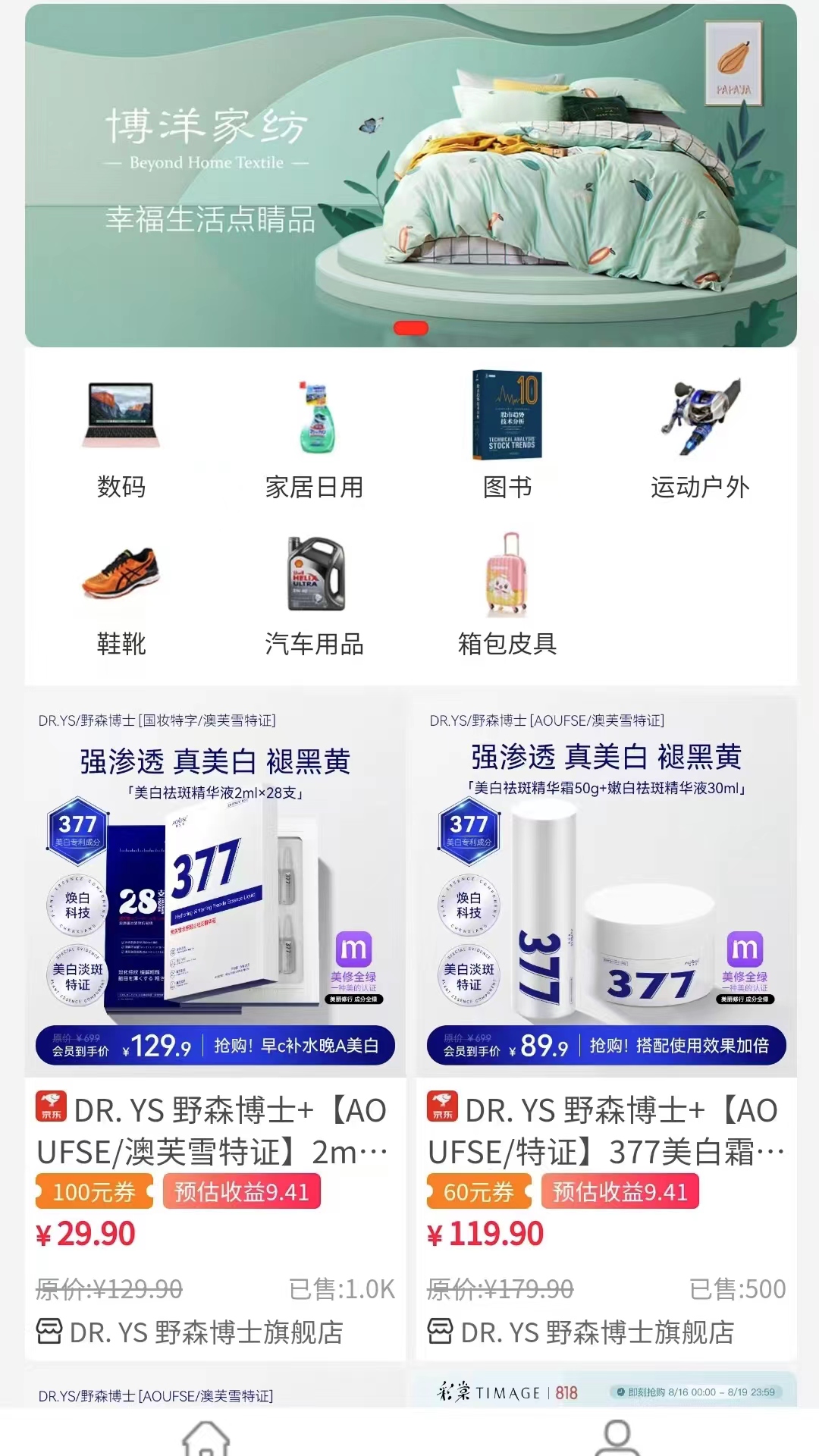Claim the 100元券 coupon
819x1456 pixels.
(x=94, y=1192)
